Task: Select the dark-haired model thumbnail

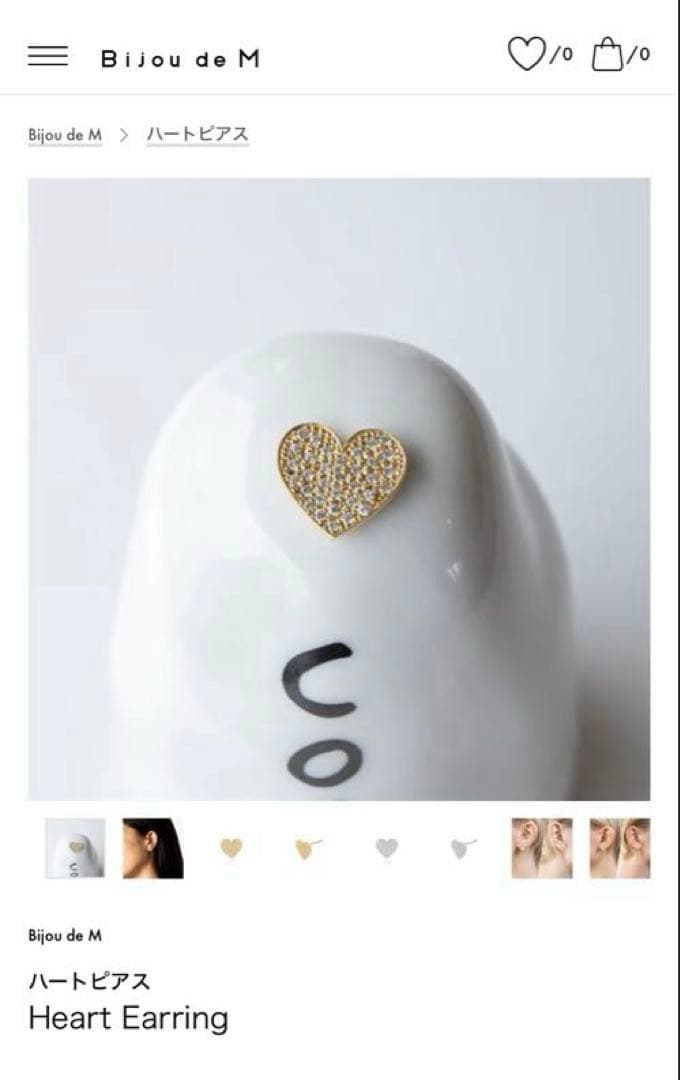Action: click(153, 848)
